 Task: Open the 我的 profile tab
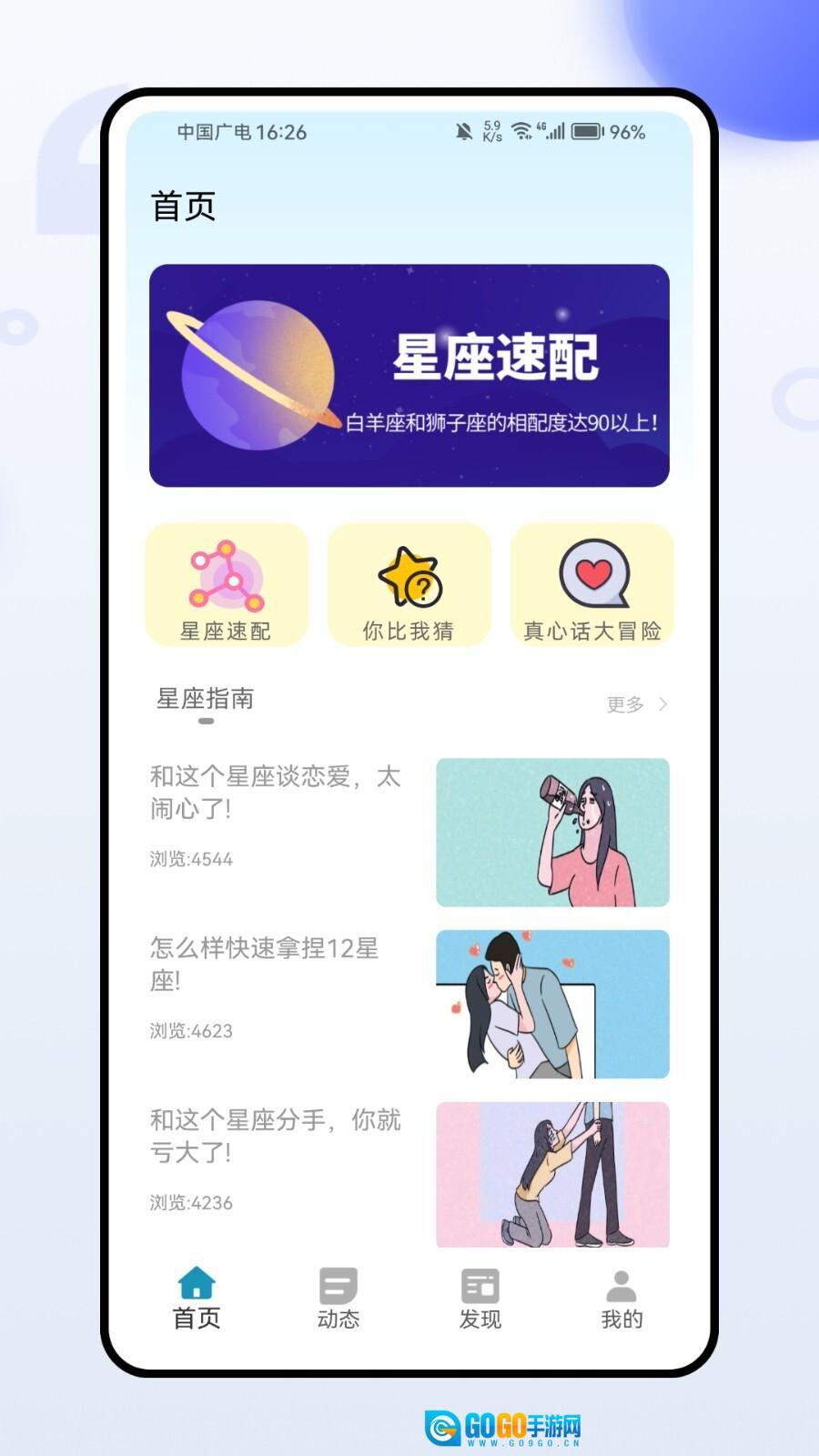click(622, 1299)
